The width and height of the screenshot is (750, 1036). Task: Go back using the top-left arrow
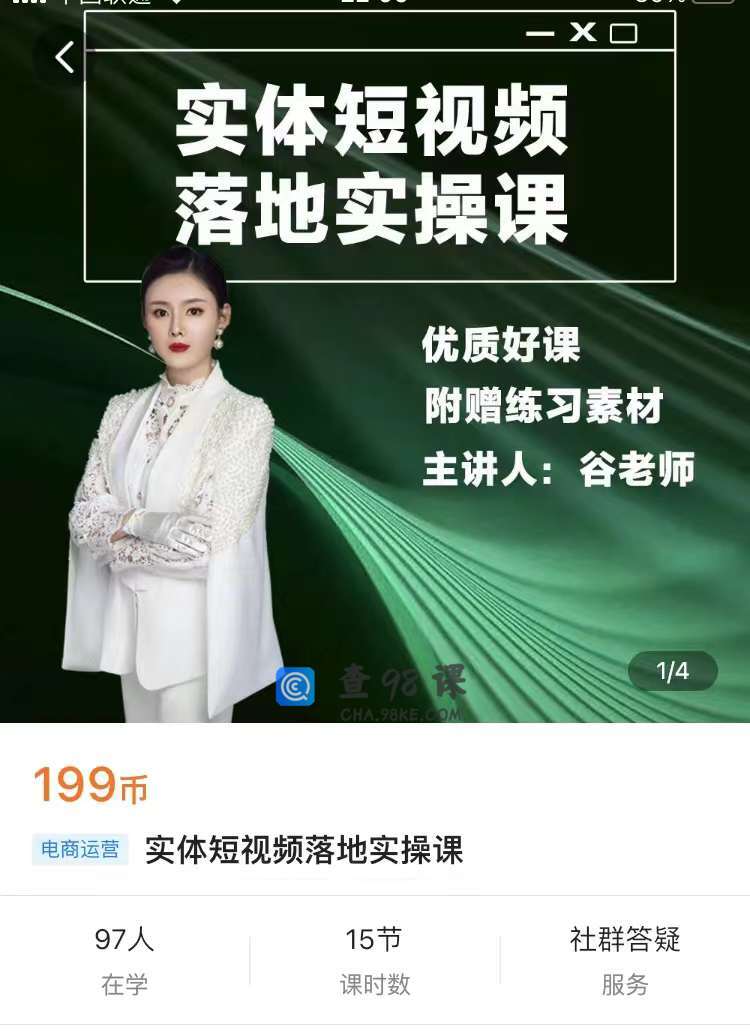point(65,58)
